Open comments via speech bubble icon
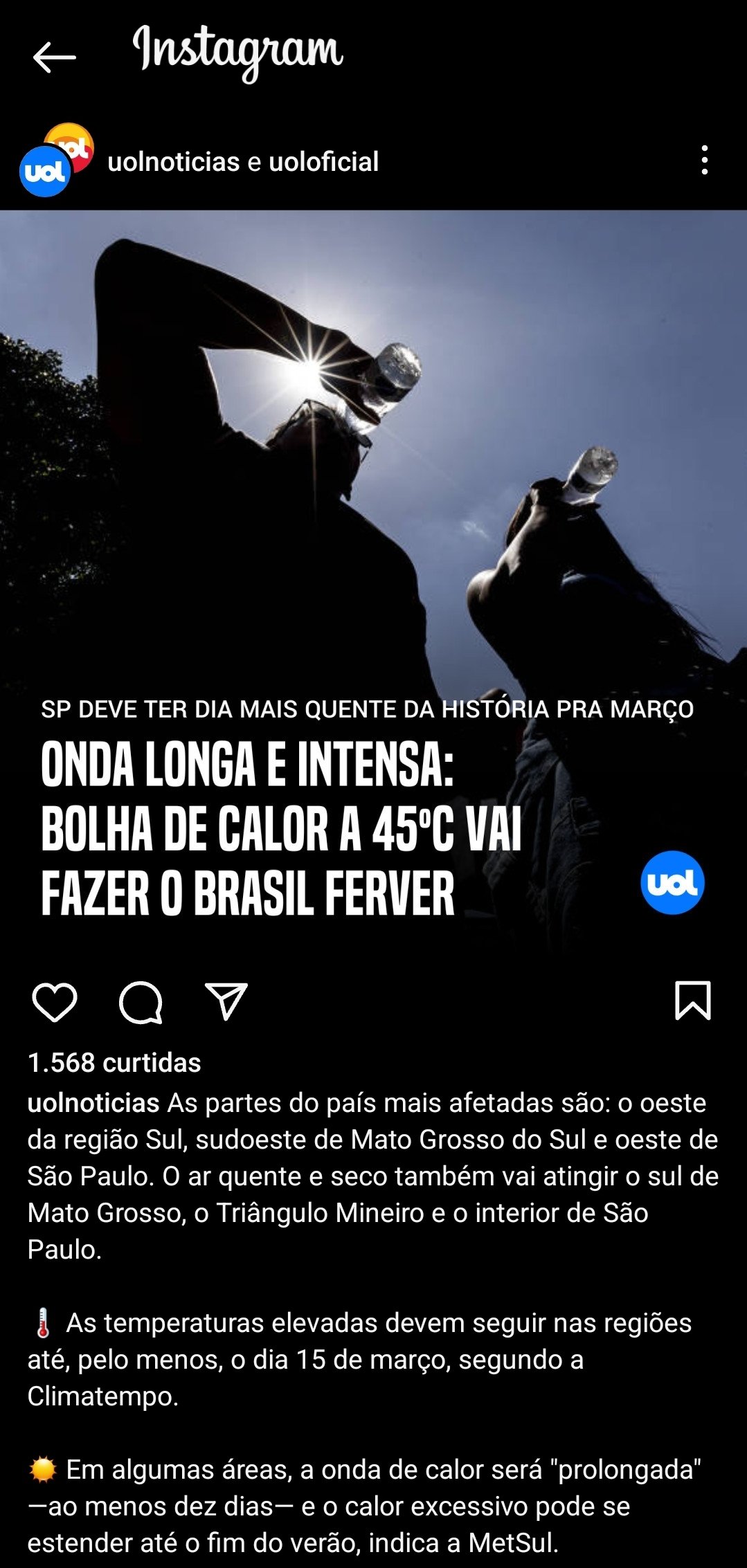Image resolution: width=747 pixels, height=1568 pixels. click(141, 1002)
